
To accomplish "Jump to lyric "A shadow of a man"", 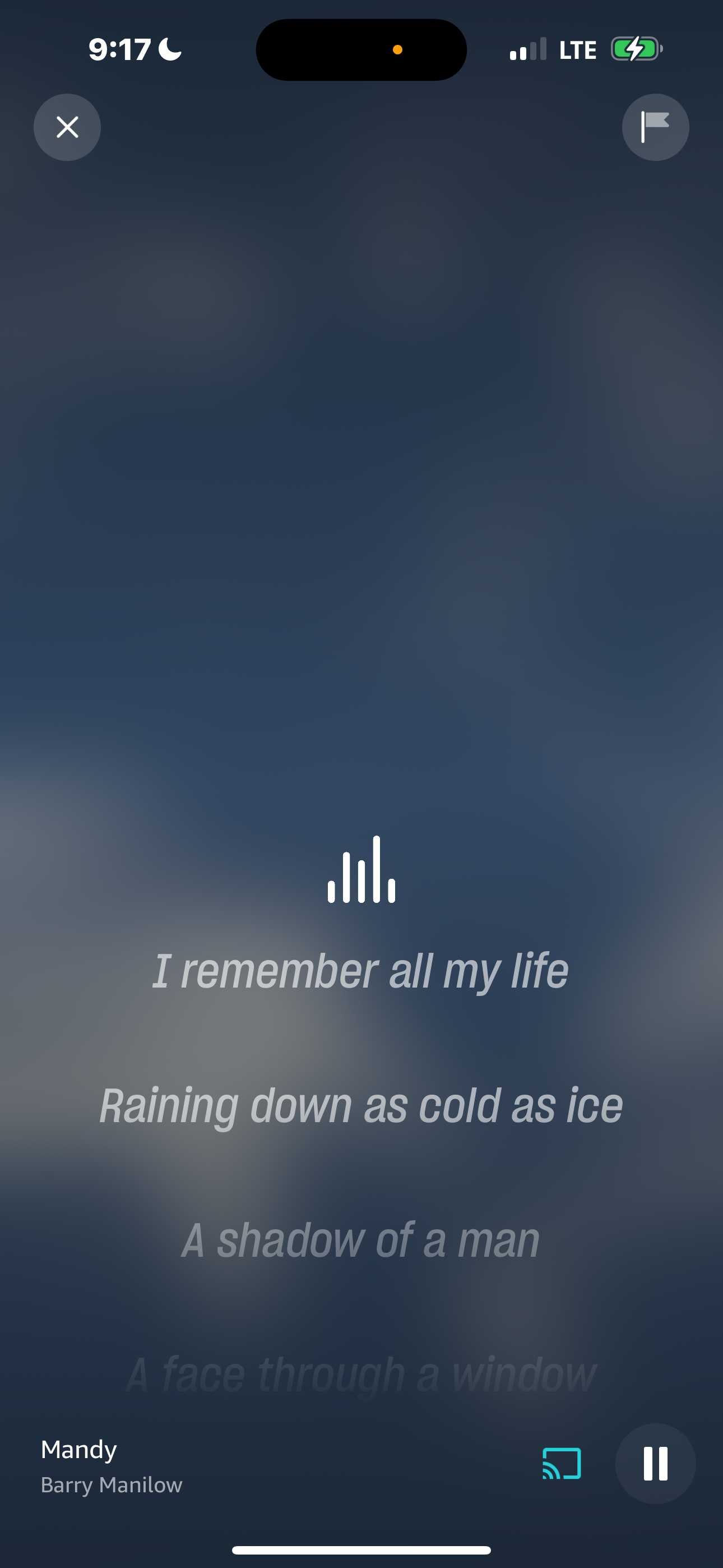I will [x=361, y=1240].
